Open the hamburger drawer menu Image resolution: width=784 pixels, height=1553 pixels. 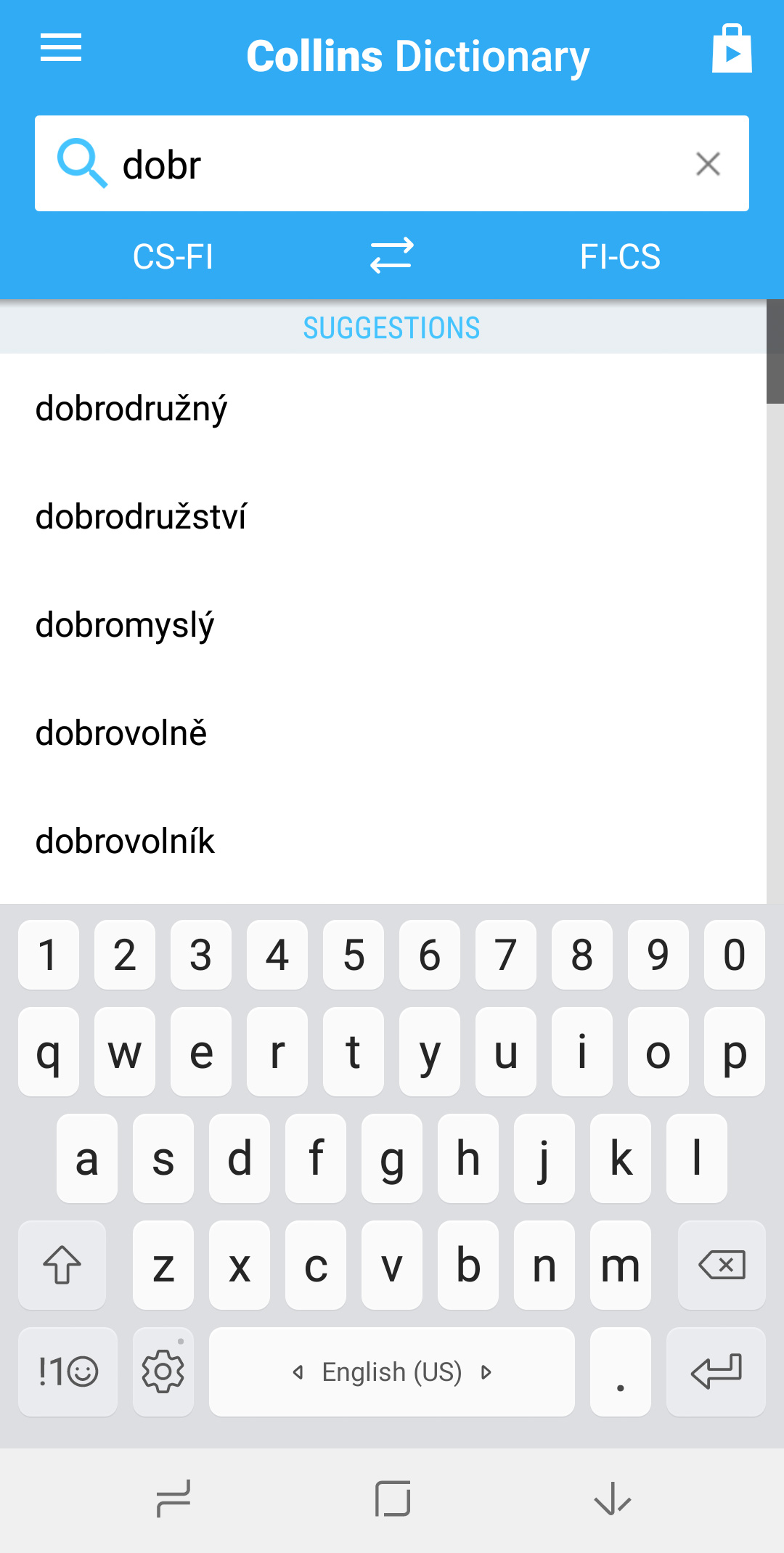[x=61, y=48]
